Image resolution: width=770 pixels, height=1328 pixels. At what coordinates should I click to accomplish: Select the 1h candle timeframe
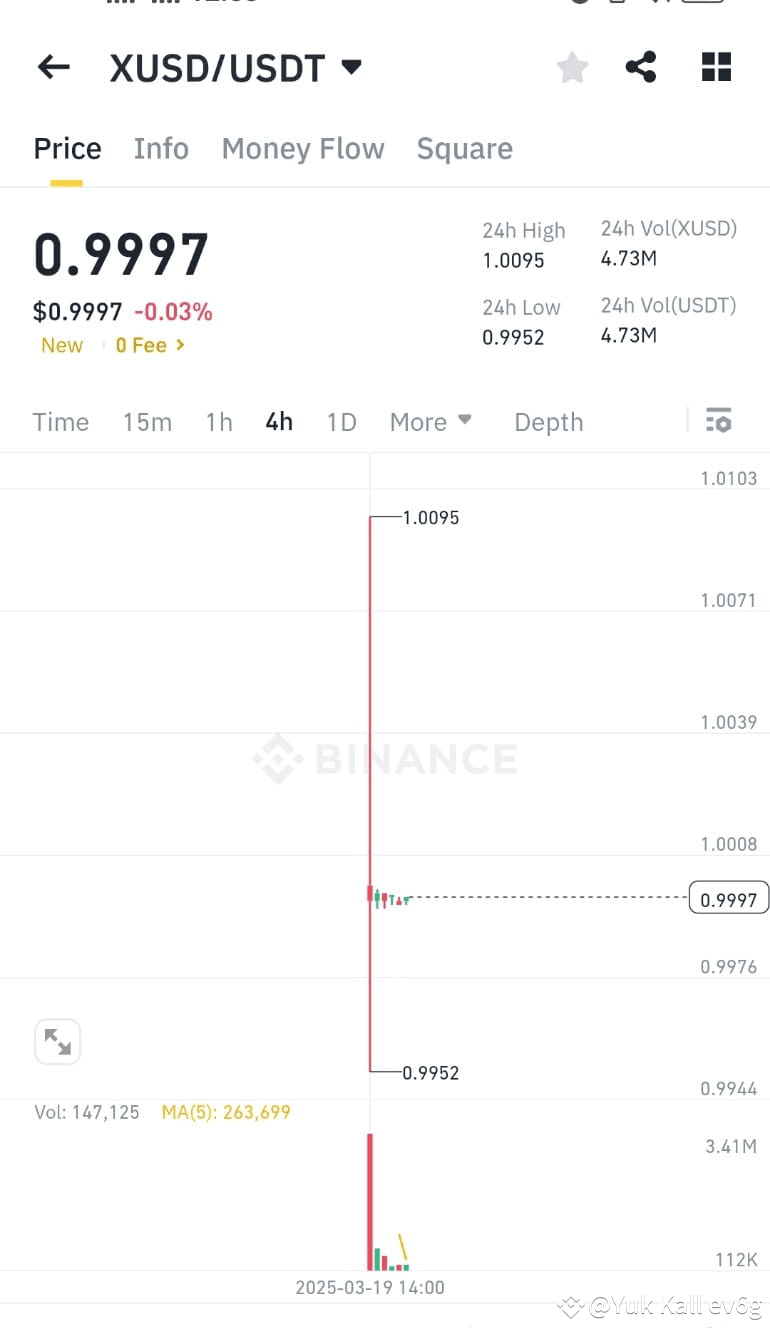click(218, 421)
